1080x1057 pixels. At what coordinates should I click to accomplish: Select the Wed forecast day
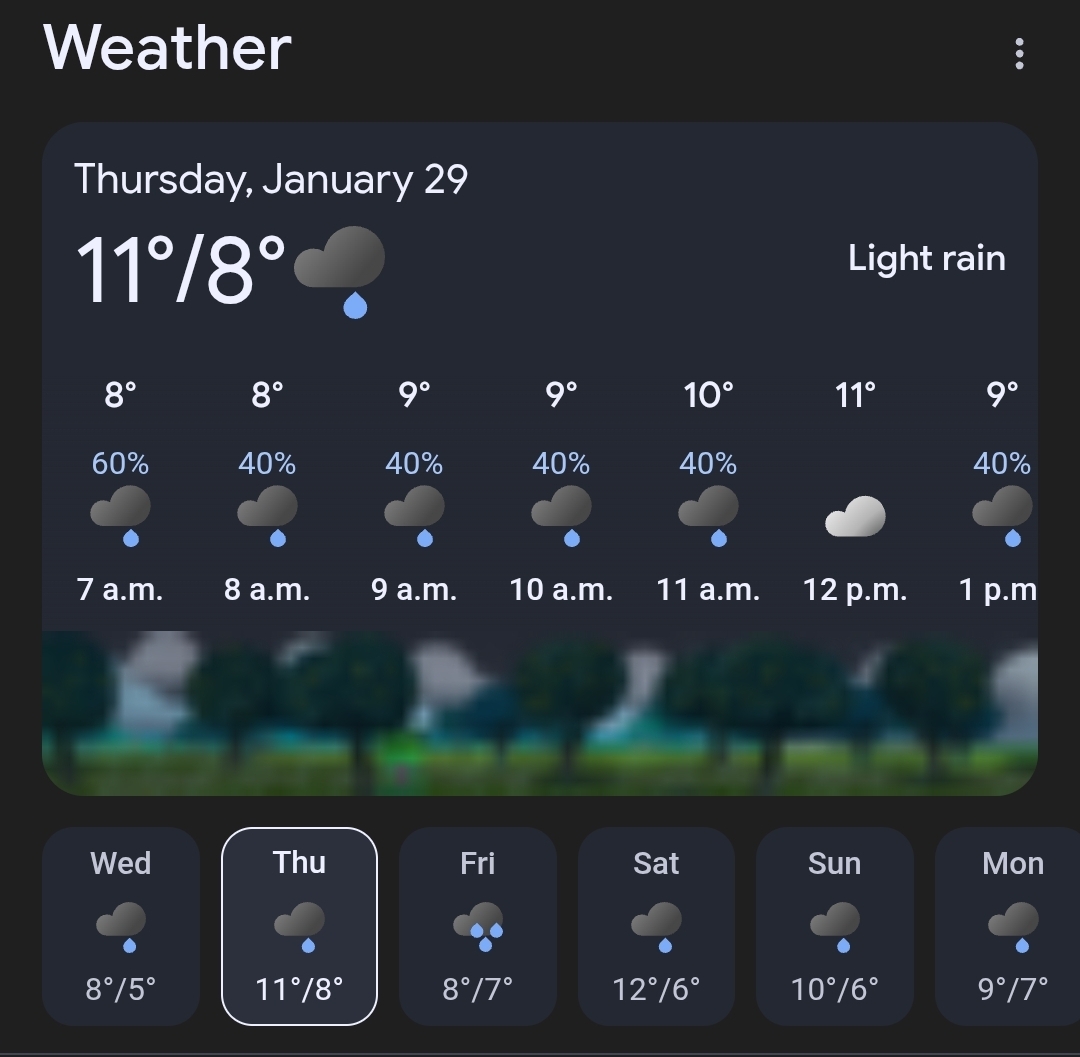pos(121,926)
